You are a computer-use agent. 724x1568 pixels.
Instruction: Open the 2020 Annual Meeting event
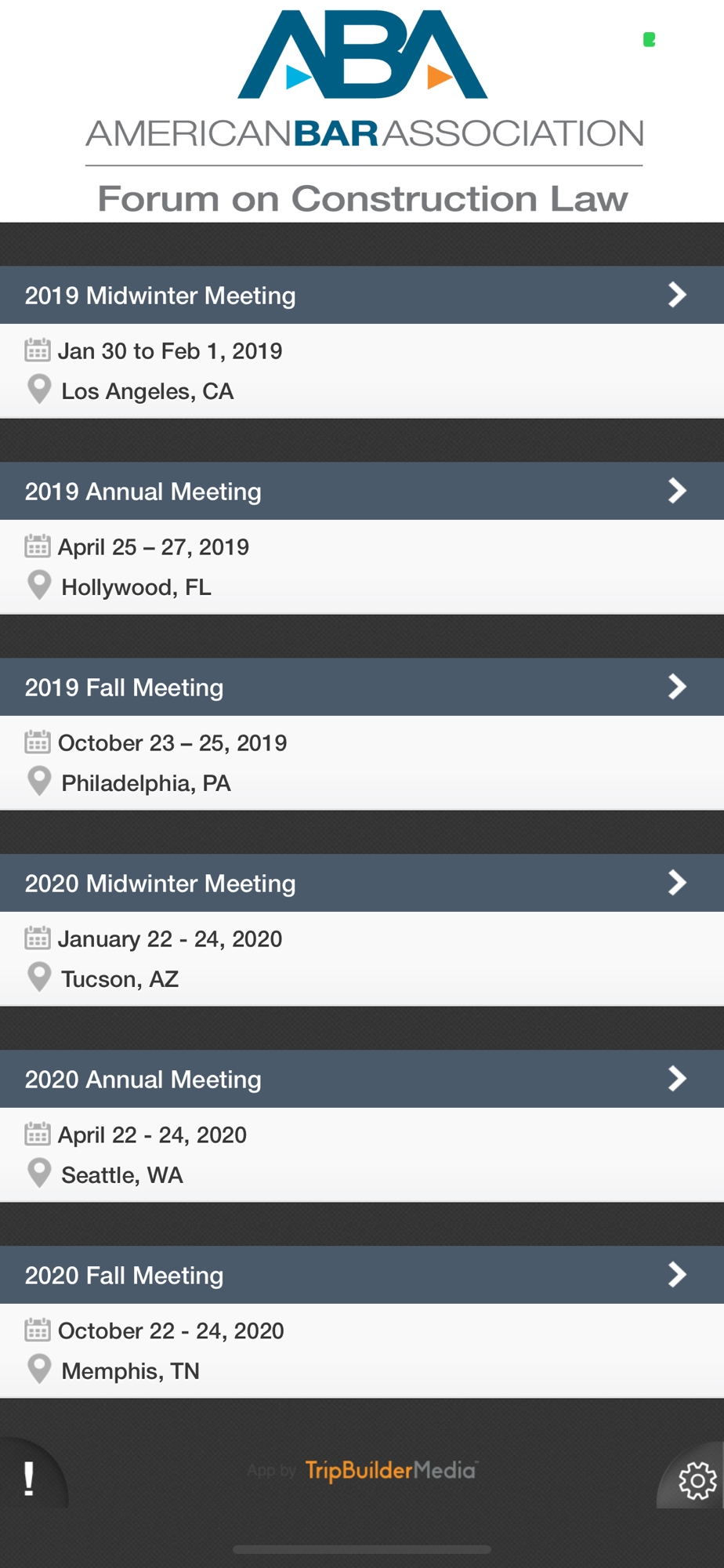[362, 1079]
